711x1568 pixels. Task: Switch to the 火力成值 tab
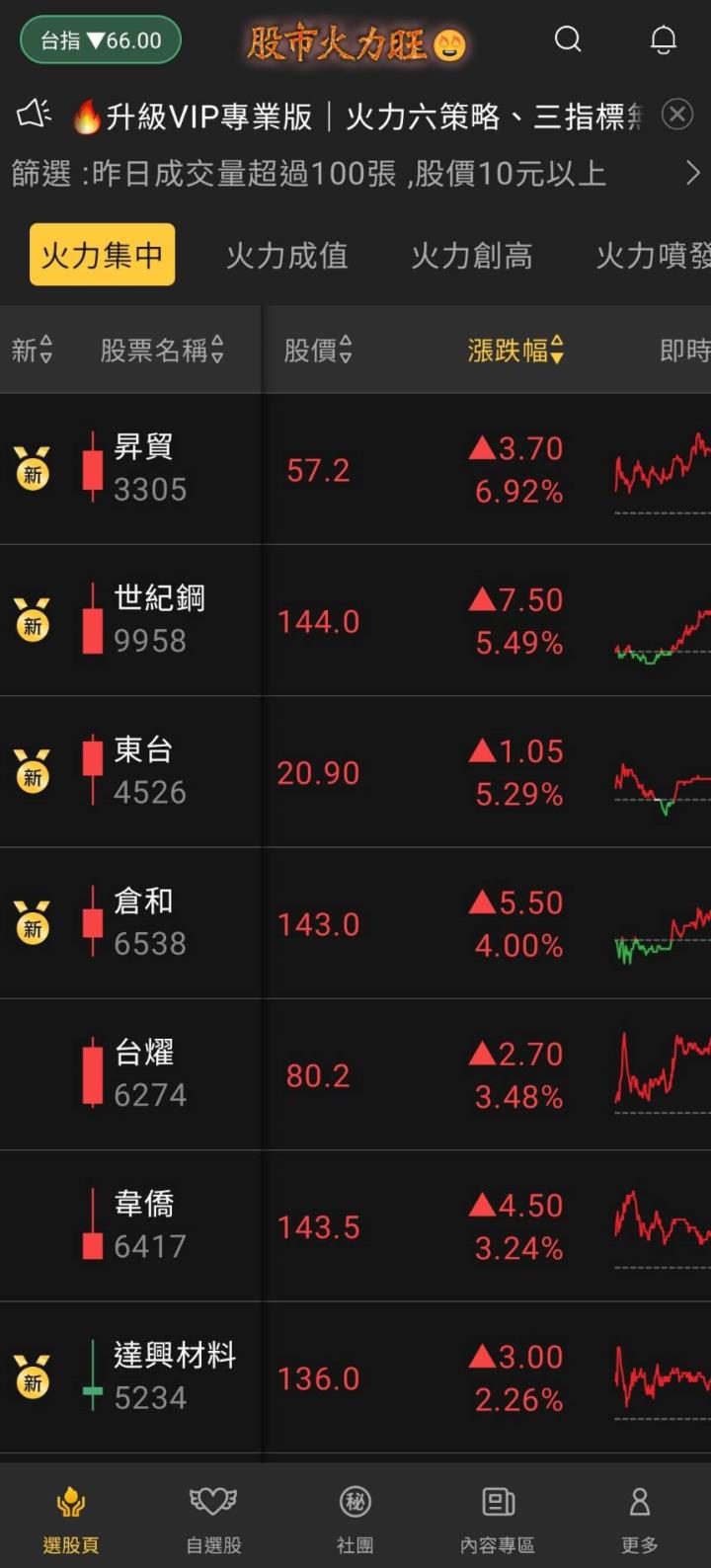click(286, 256)
